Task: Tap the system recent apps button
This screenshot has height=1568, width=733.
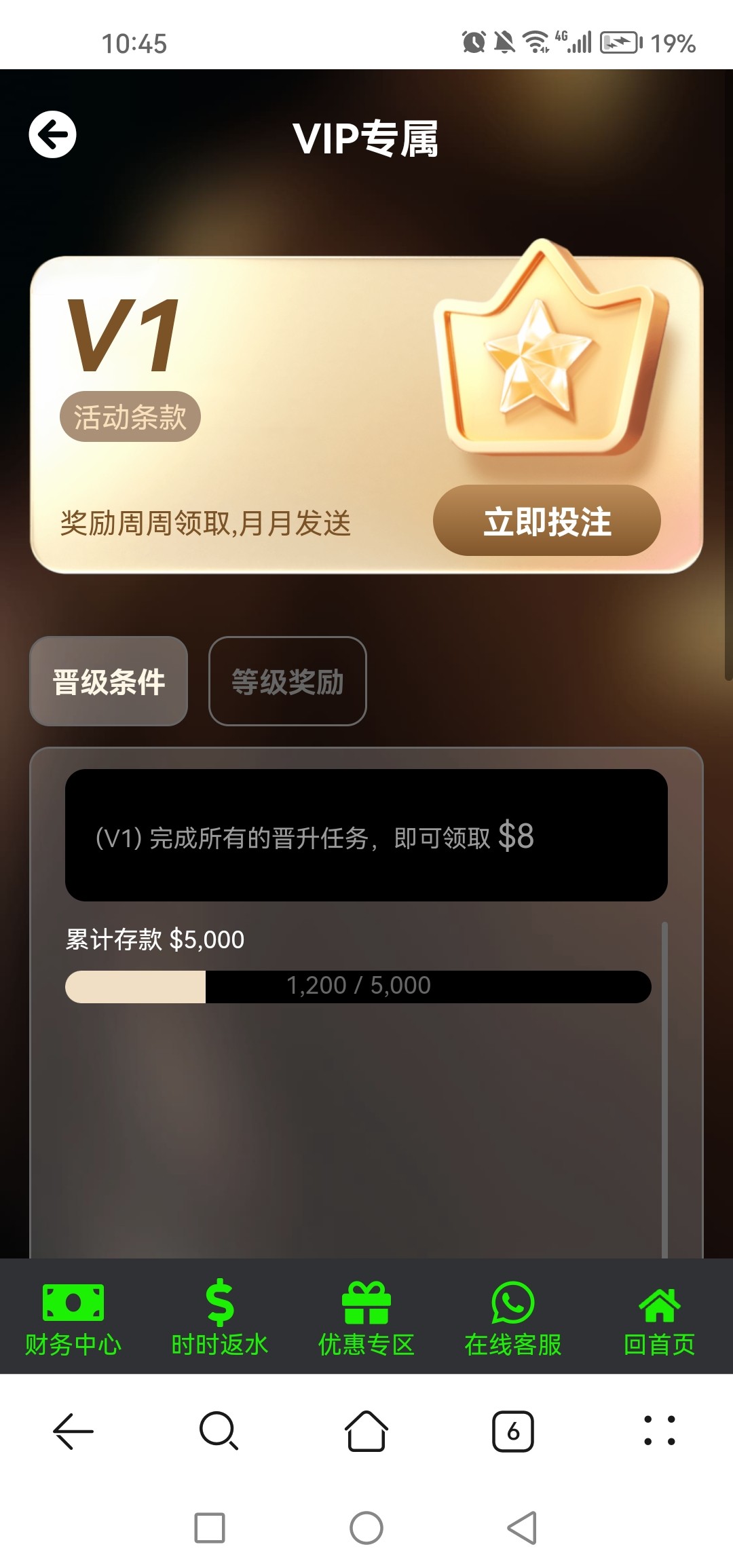Action: click(210, 1528)
